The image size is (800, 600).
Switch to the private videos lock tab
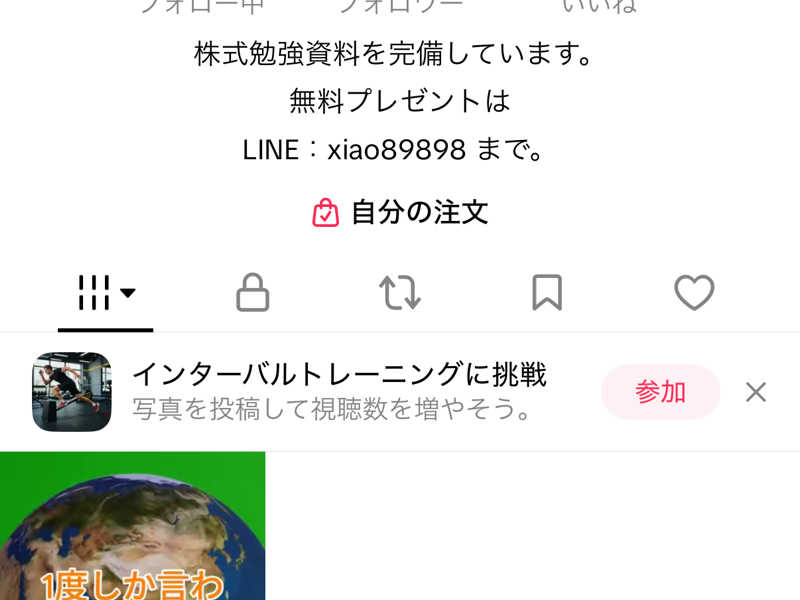[x=252, y=293]
